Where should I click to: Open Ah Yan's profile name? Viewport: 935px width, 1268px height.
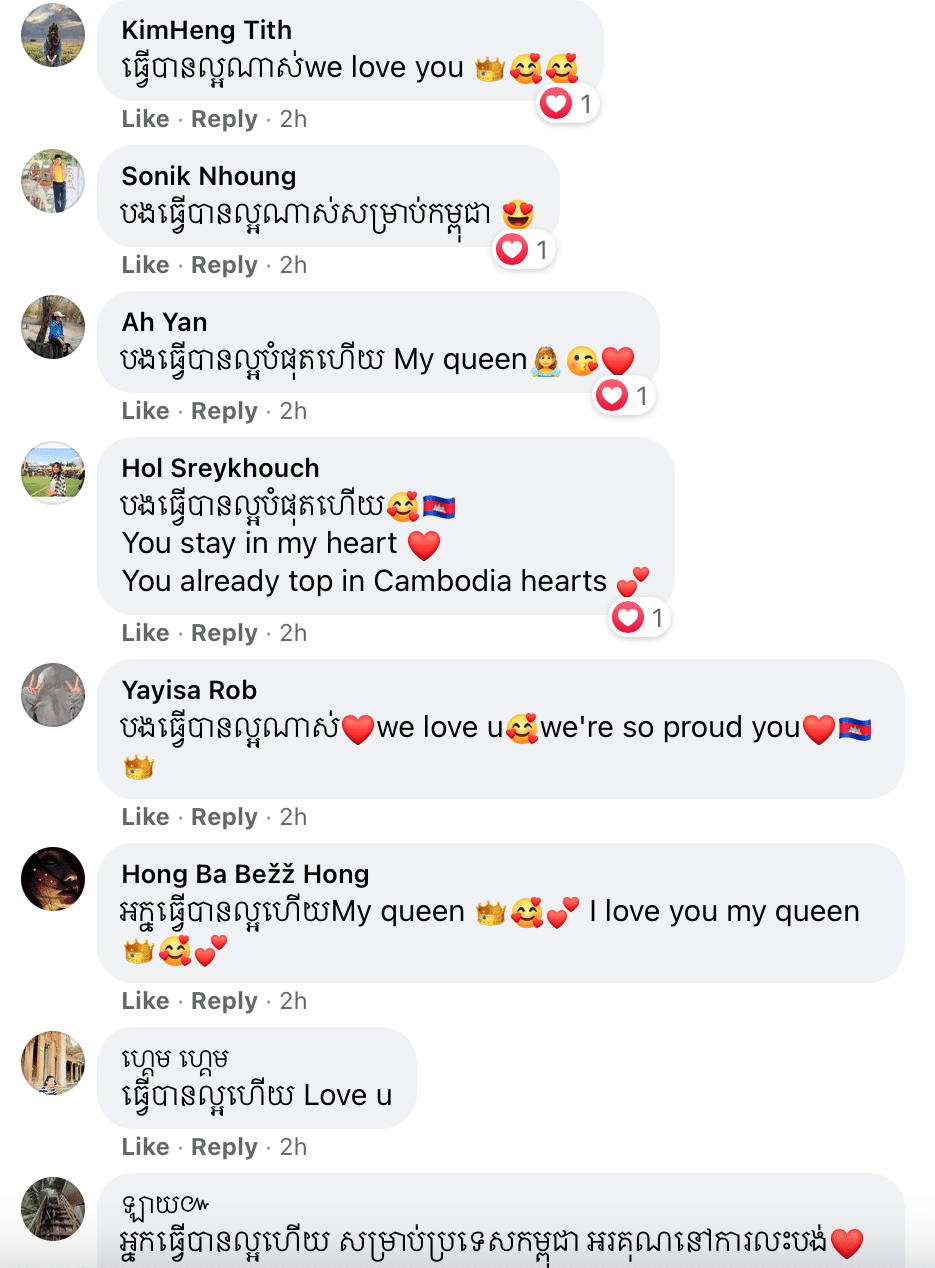(164, 322)
